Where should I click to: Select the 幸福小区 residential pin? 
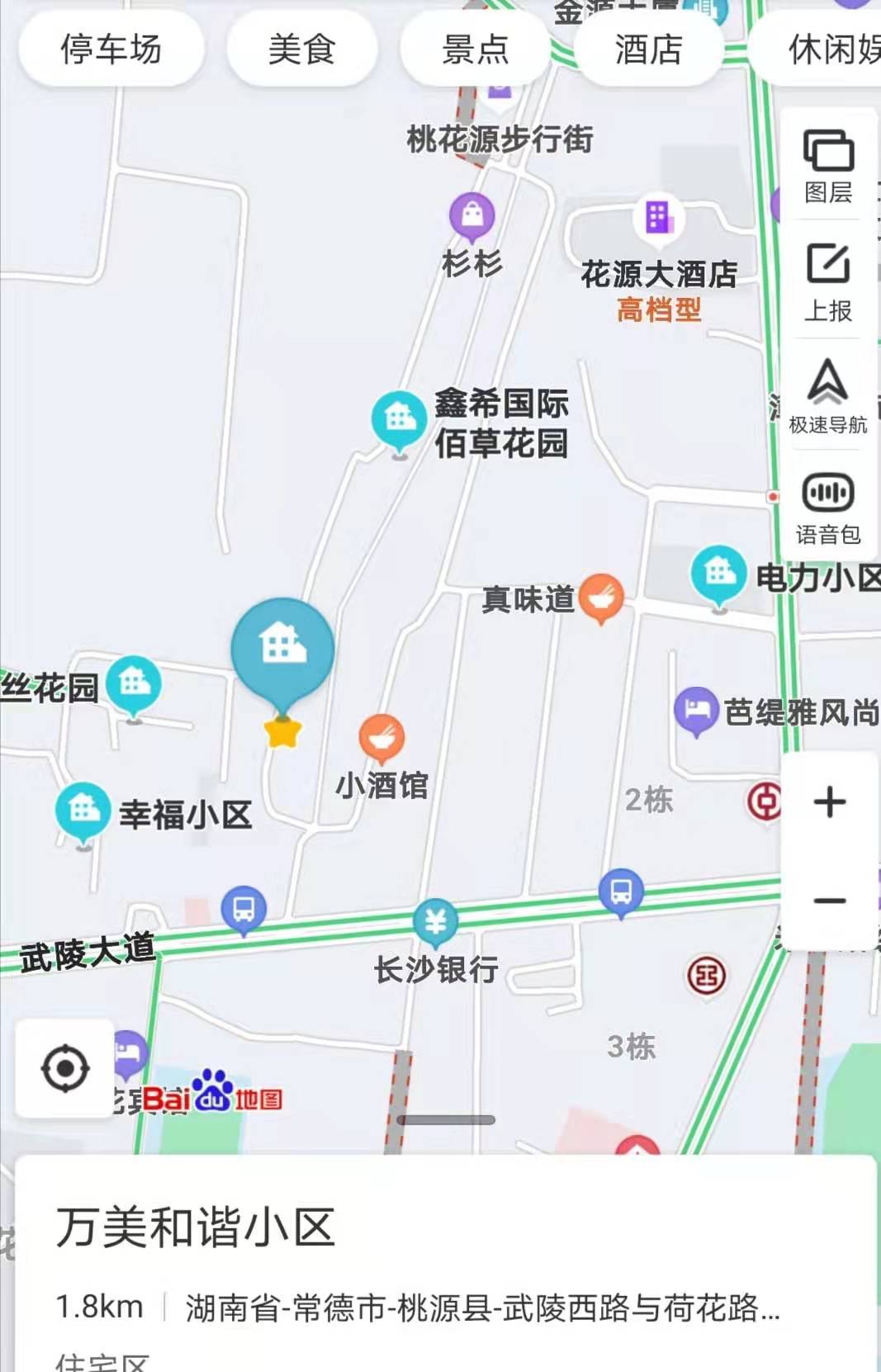pyautogui.click(x=83, y=810)
